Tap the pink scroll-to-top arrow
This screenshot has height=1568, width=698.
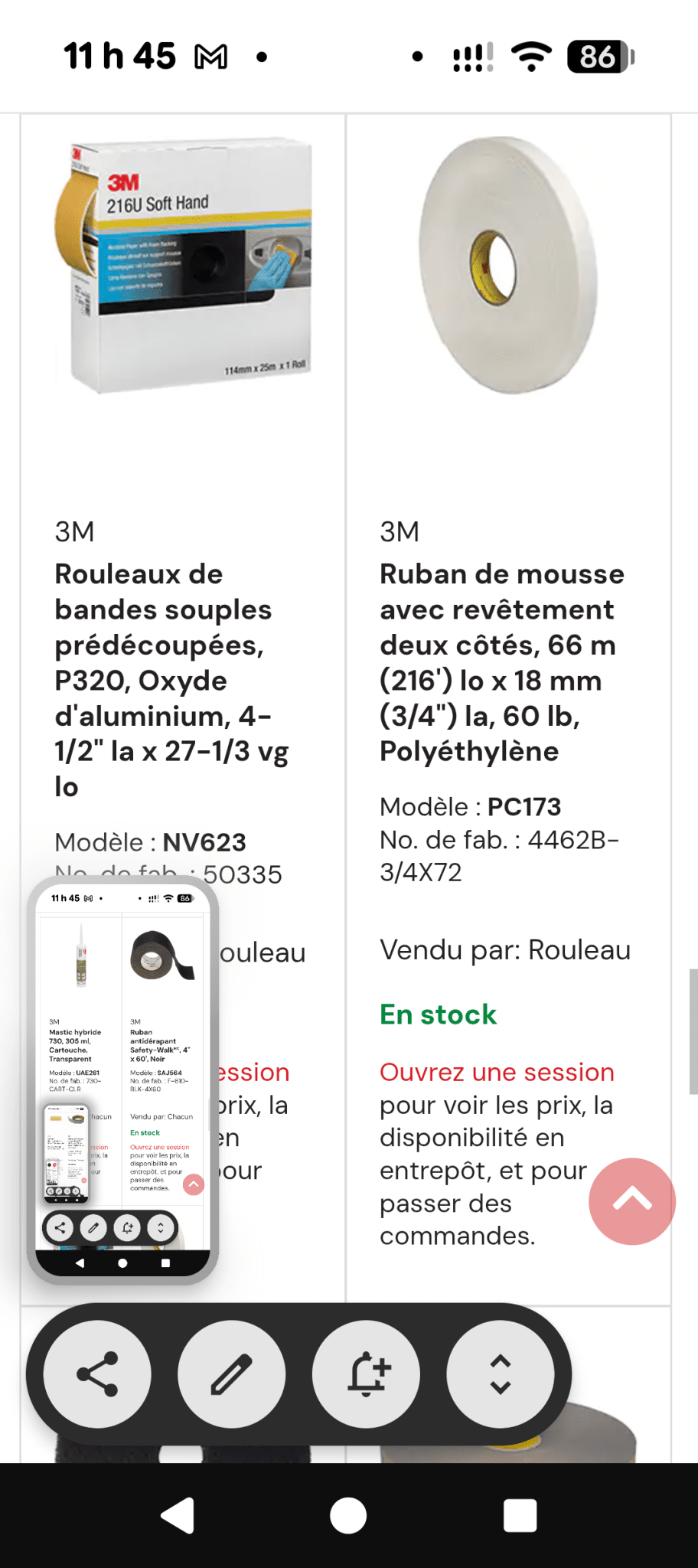(x=631, y=1201)
